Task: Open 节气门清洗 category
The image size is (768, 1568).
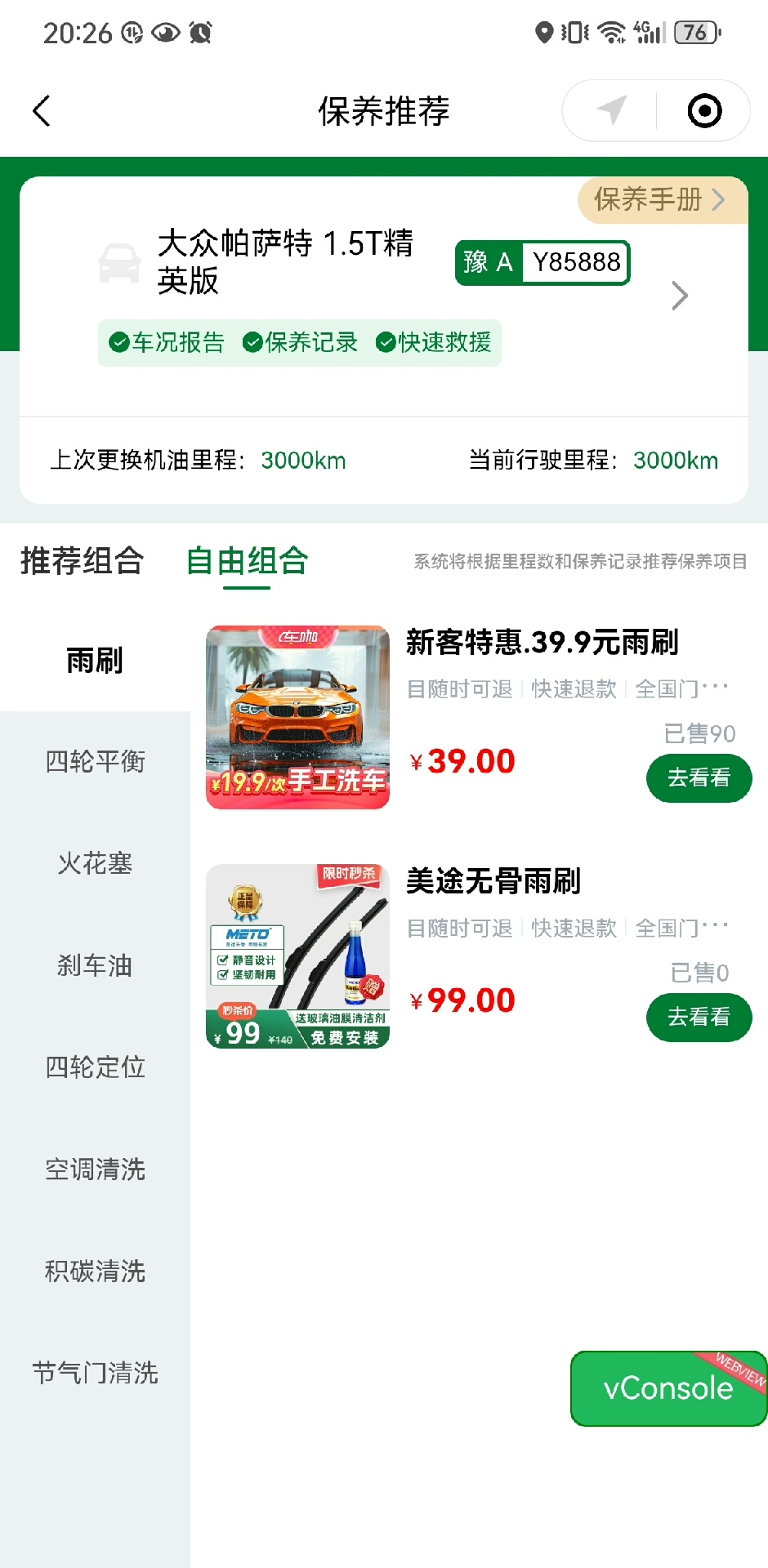Action: coord(95,1373)
